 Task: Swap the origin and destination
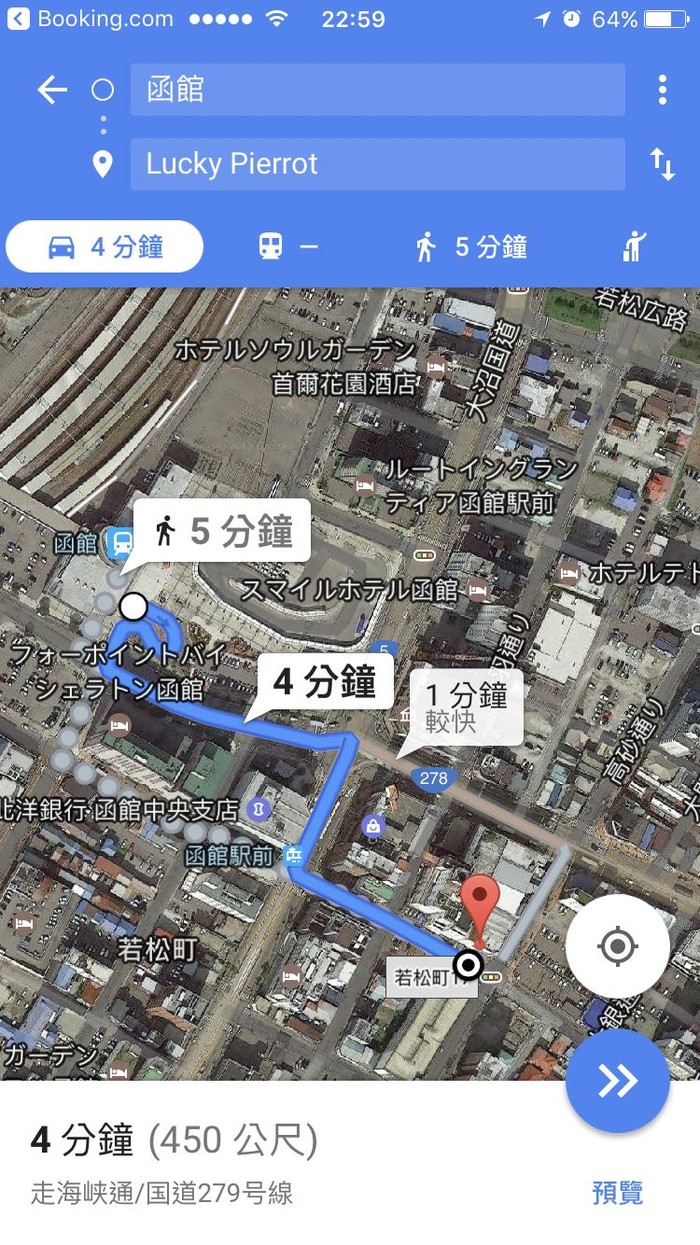(662, 164)
